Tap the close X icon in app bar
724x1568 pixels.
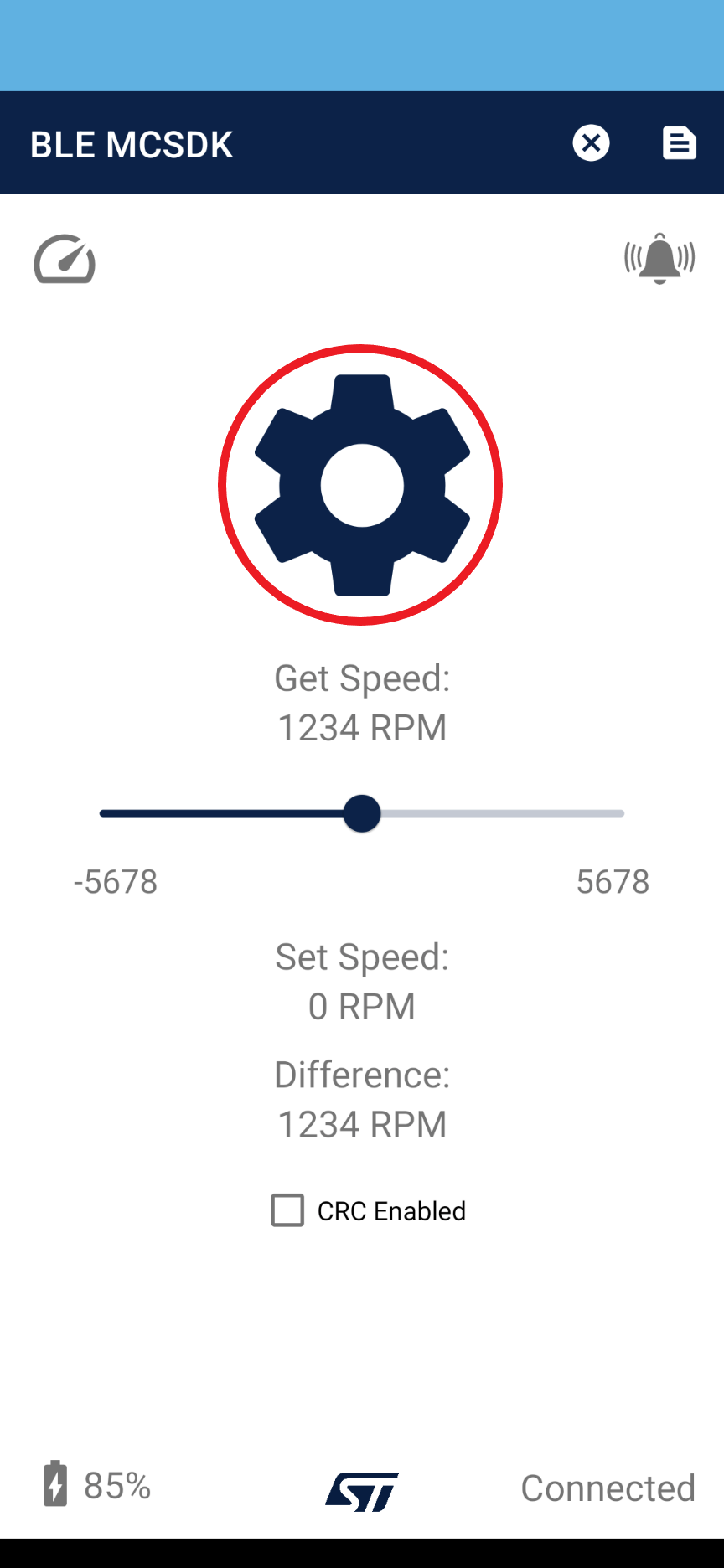(x=591, y=143)
